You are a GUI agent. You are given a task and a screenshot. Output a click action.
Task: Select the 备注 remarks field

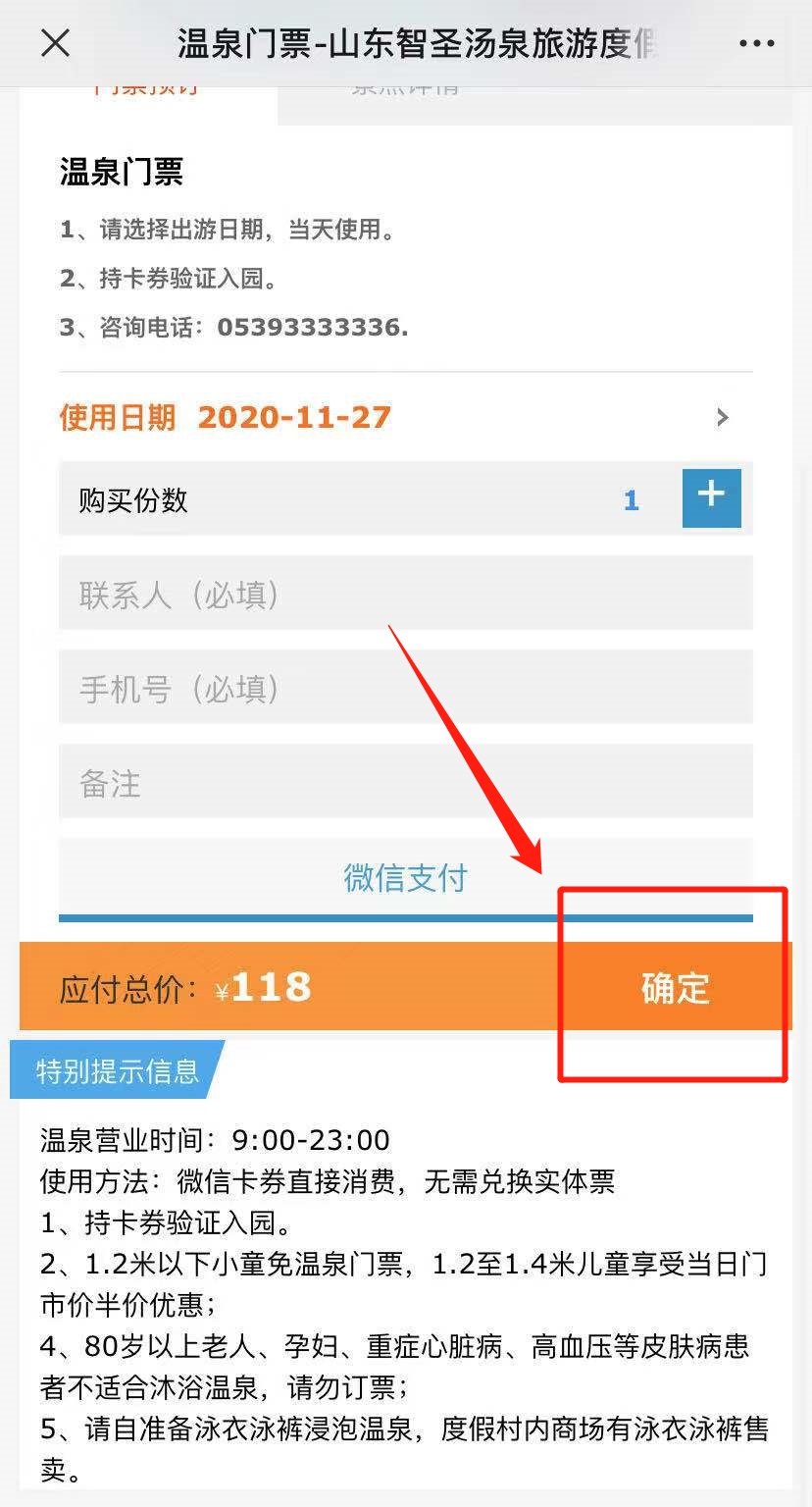point(405,783)
